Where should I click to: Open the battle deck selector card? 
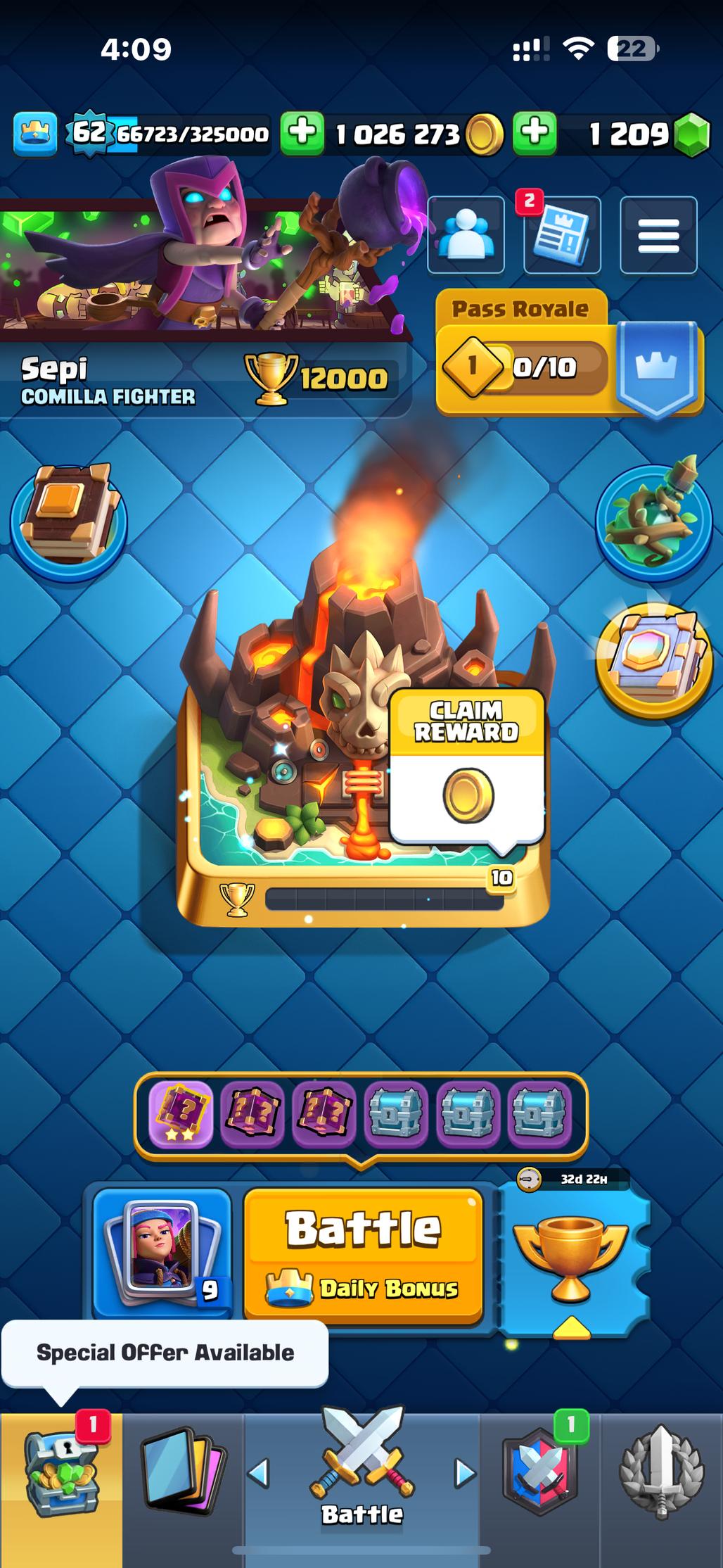[x=162, y=1254]
